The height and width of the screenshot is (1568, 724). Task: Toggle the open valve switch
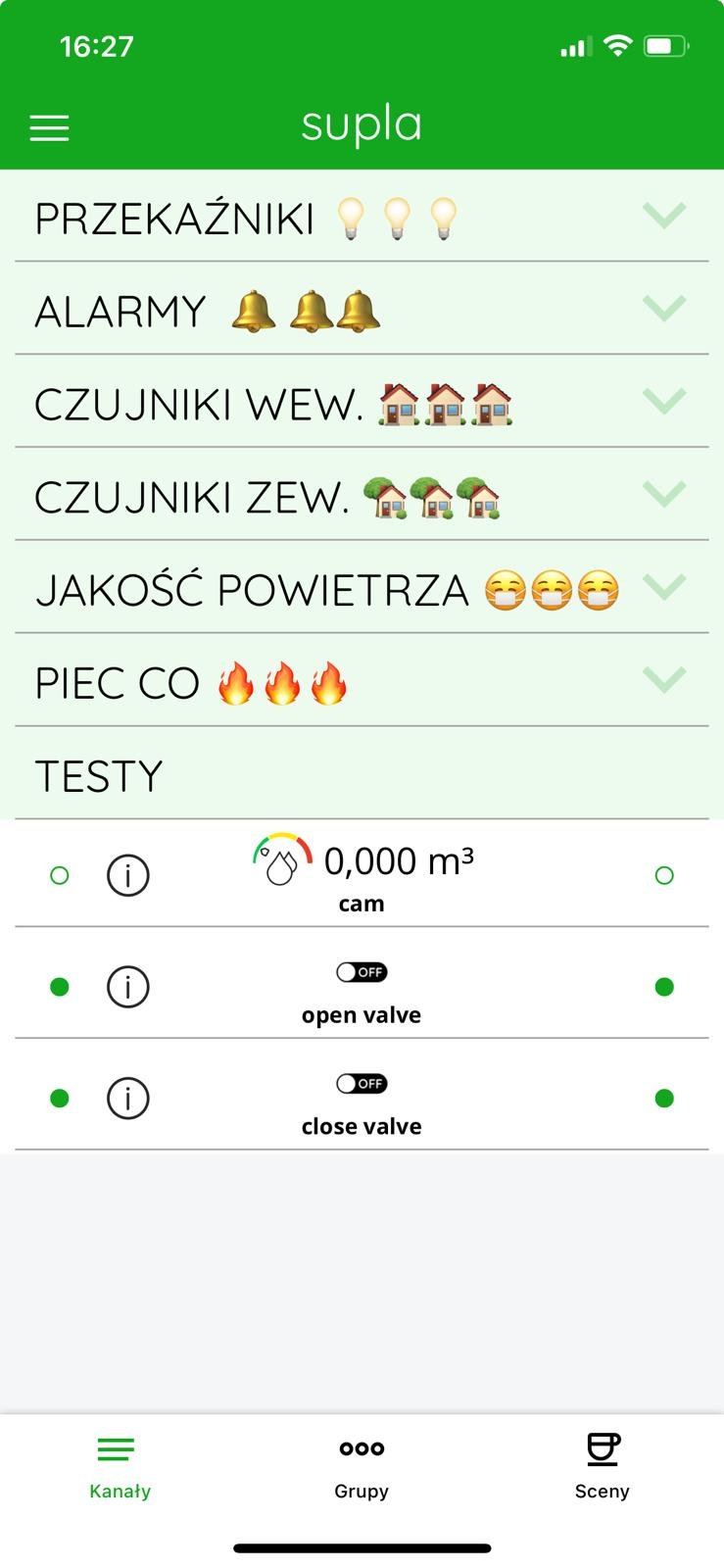[362, 972]
